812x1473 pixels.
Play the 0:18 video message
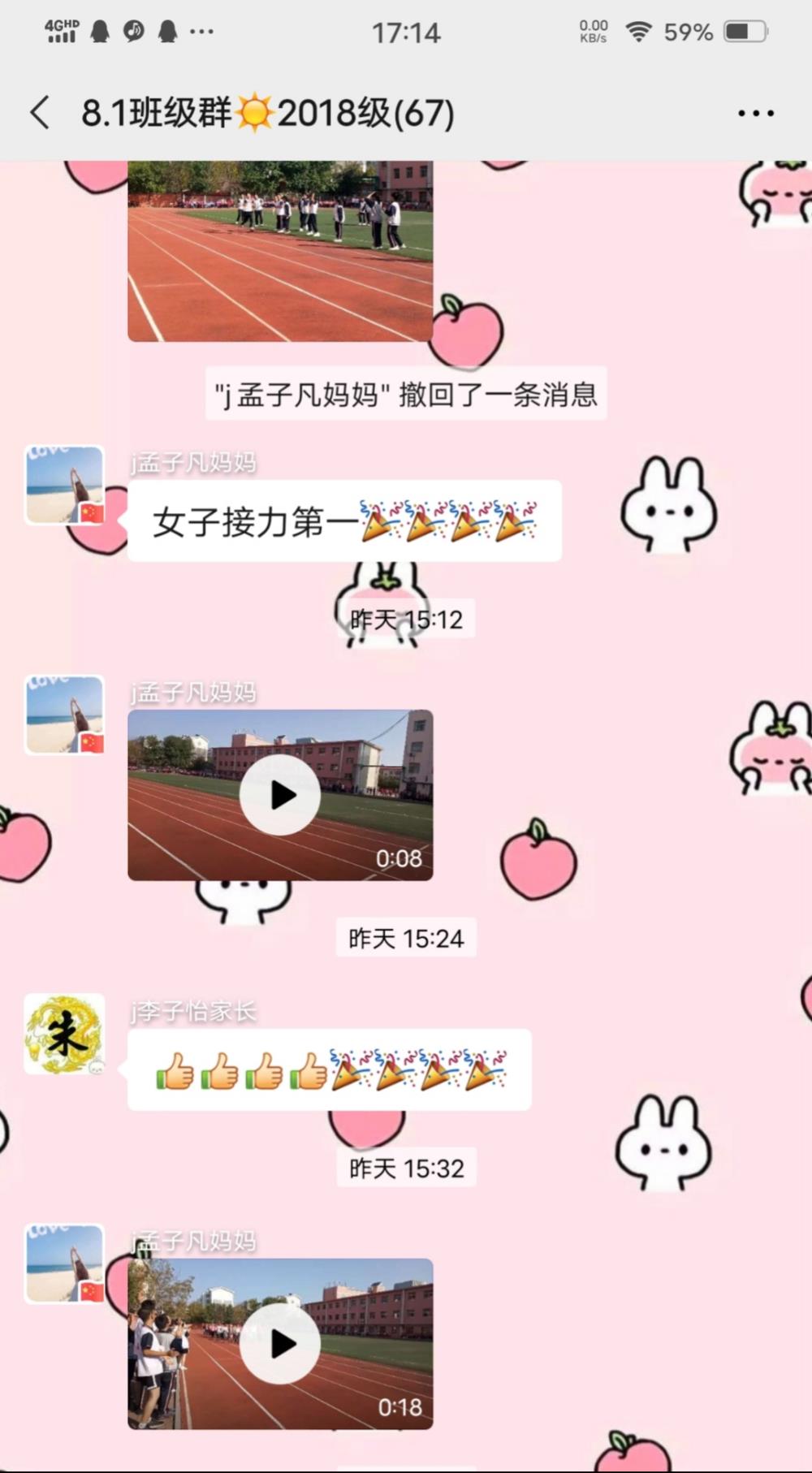[280, 1344]
